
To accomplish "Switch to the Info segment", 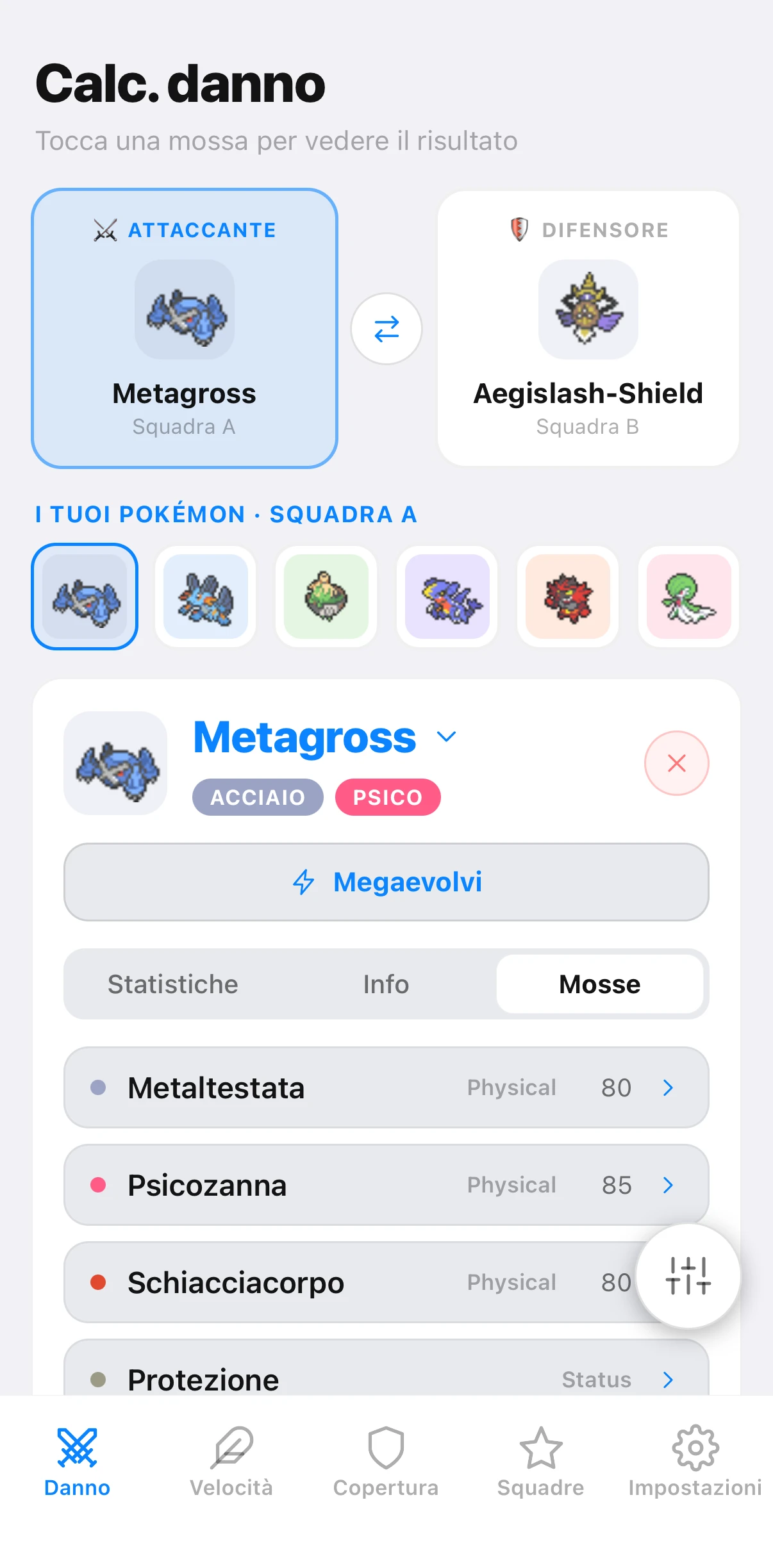I will point(386,984).
